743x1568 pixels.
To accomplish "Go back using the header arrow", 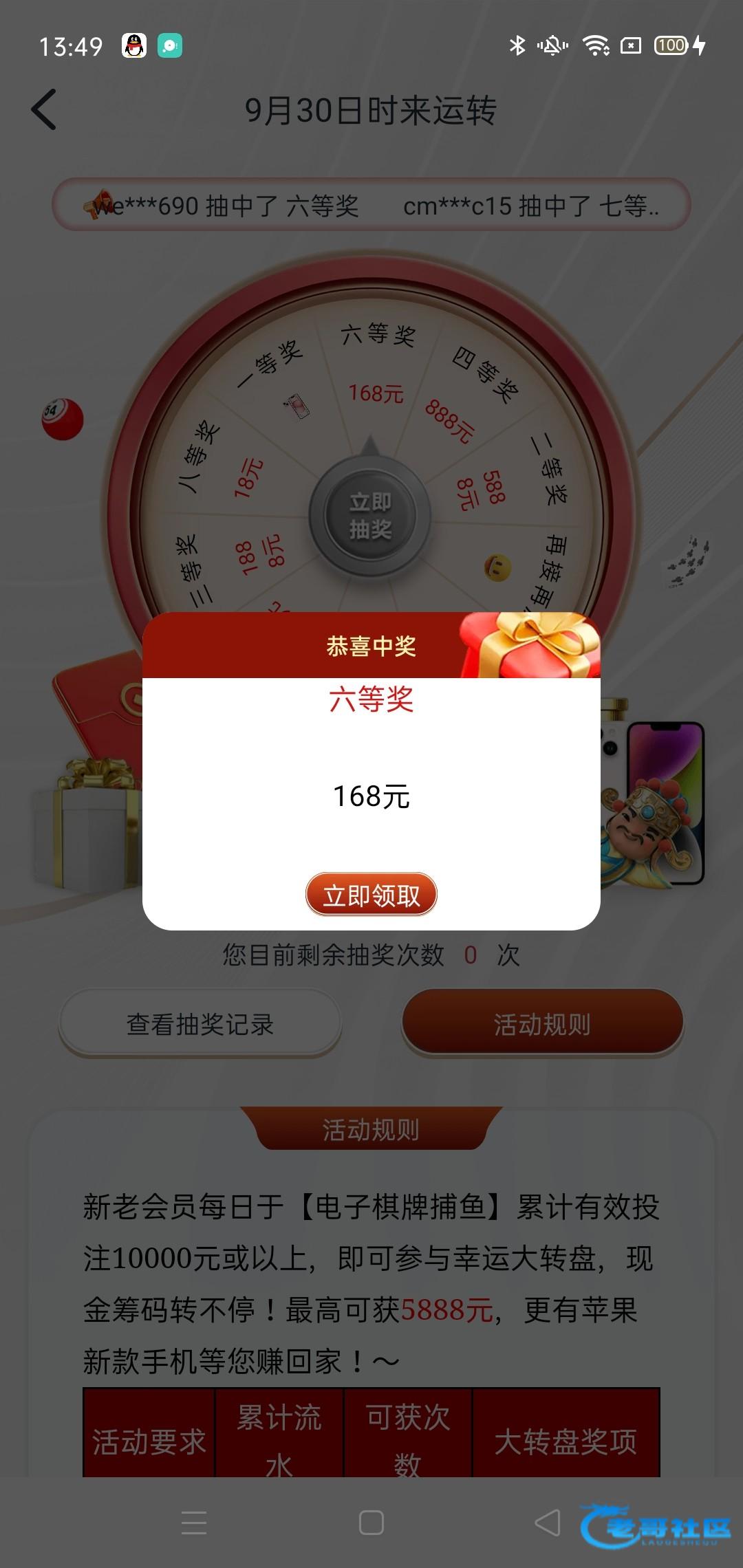I will [x=44, y=110].
